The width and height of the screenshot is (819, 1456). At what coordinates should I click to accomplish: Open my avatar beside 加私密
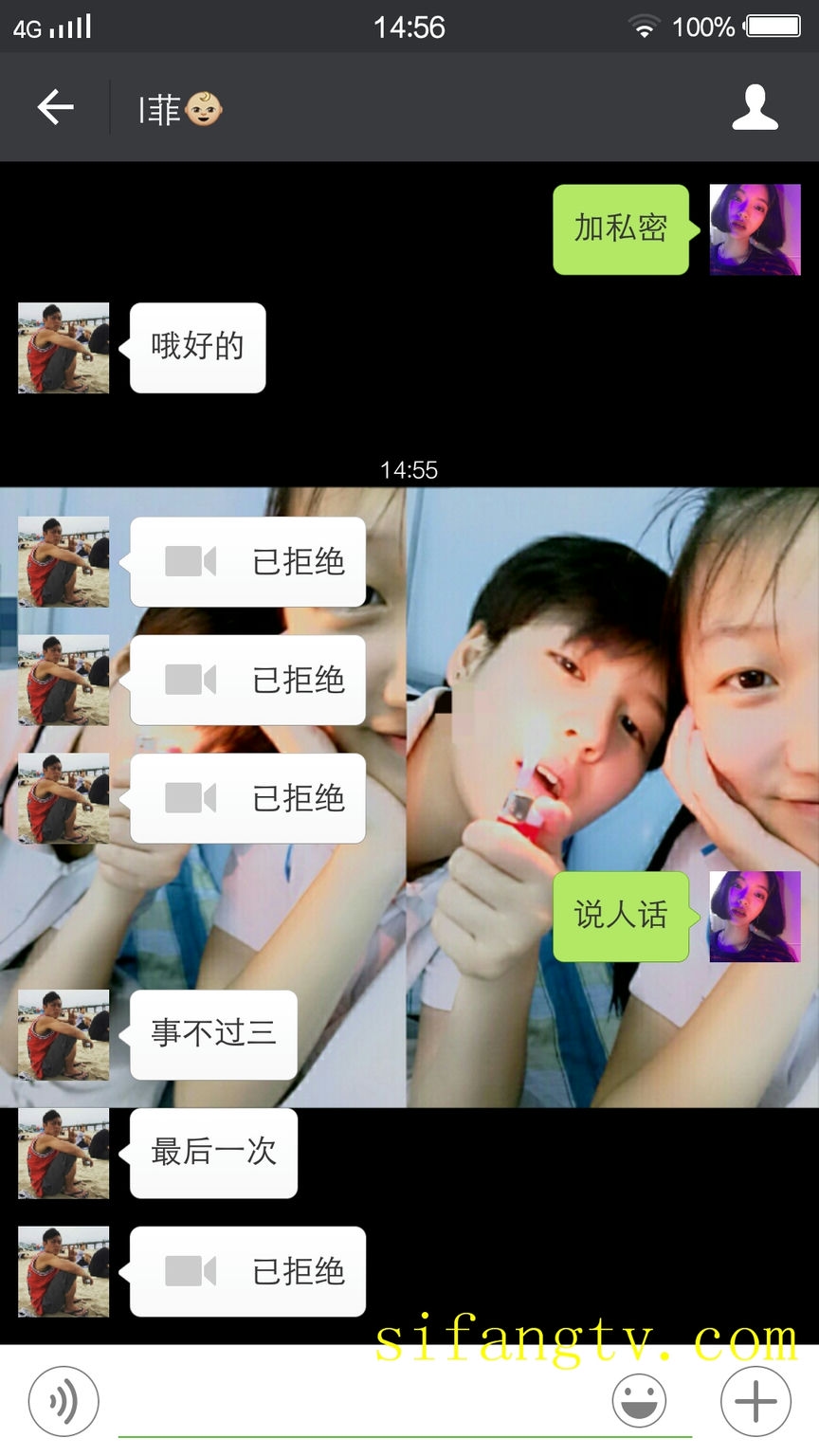click(755, 229)
